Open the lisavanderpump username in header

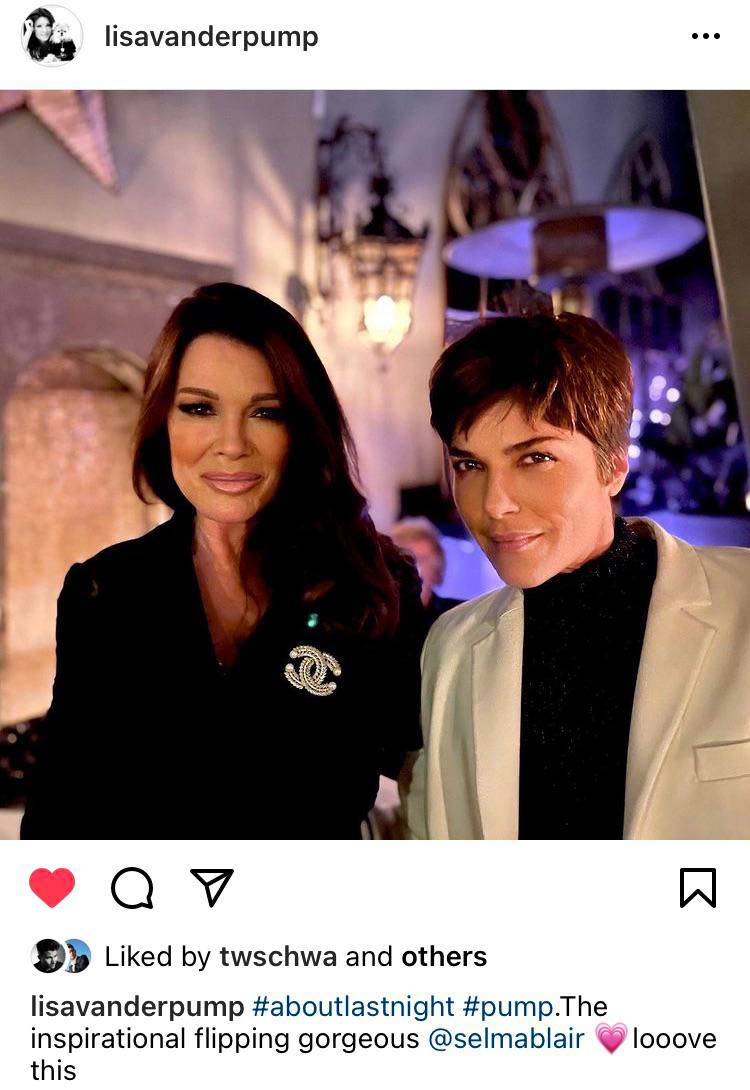click(x=211, y=37)
